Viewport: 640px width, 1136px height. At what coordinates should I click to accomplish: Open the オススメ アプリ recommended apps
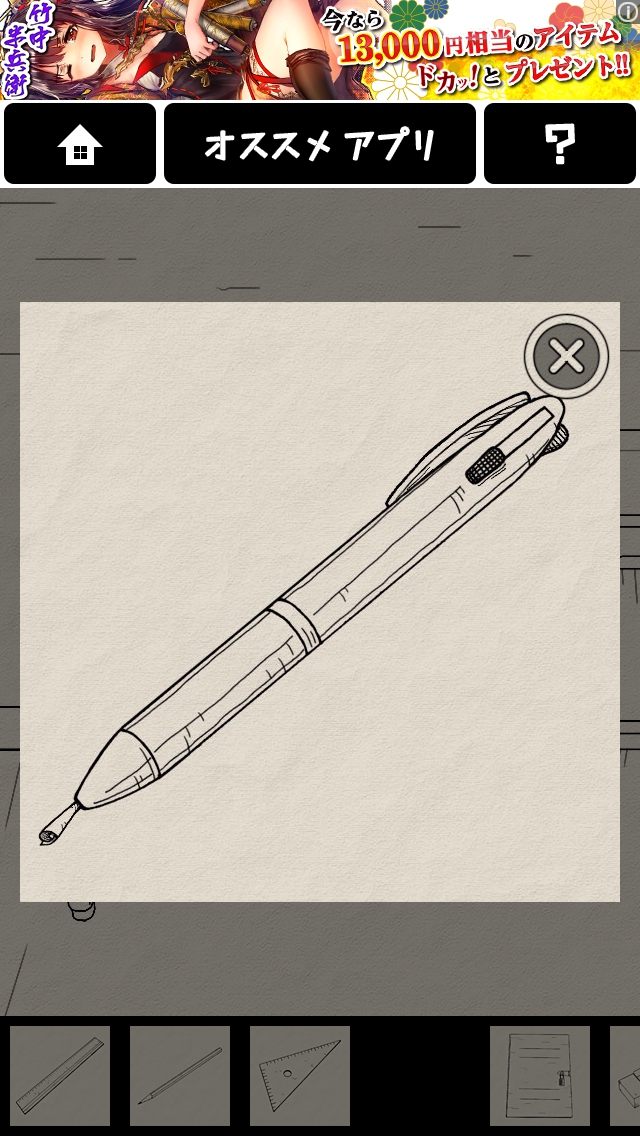coord(320,145)
